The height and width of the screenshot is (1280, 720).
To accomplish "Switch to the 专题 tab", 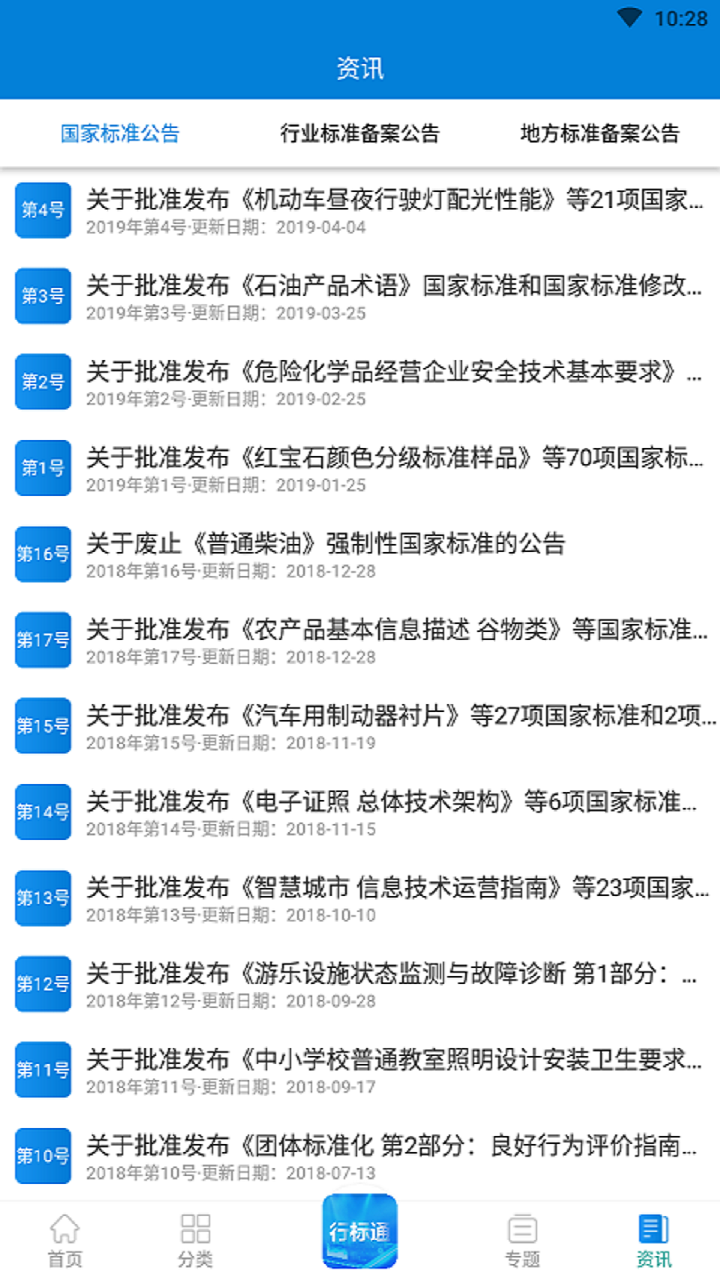I will [x=523, y=1241].
